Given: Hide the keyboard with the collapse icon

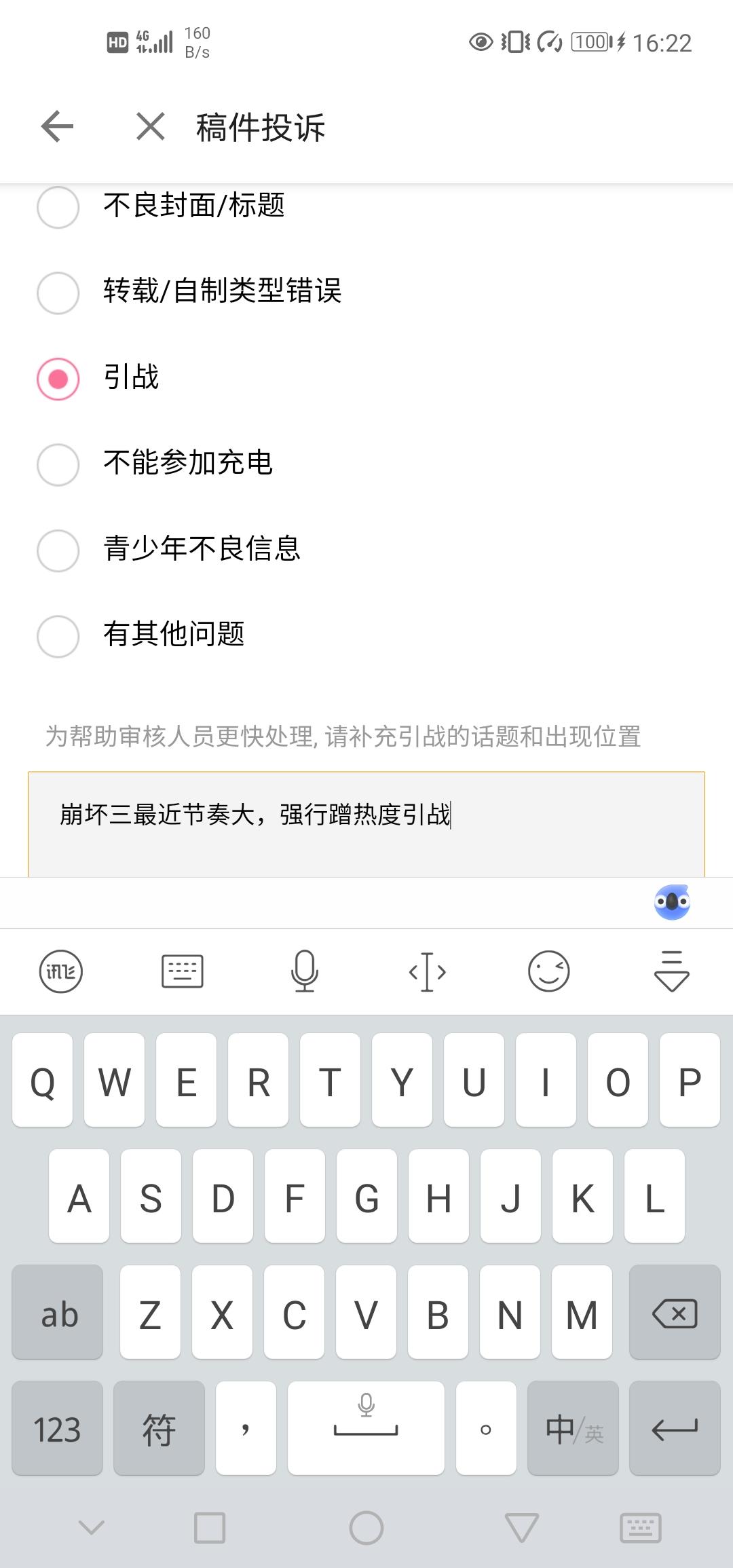Looking at the screenshot, I should tap(671, 971).
